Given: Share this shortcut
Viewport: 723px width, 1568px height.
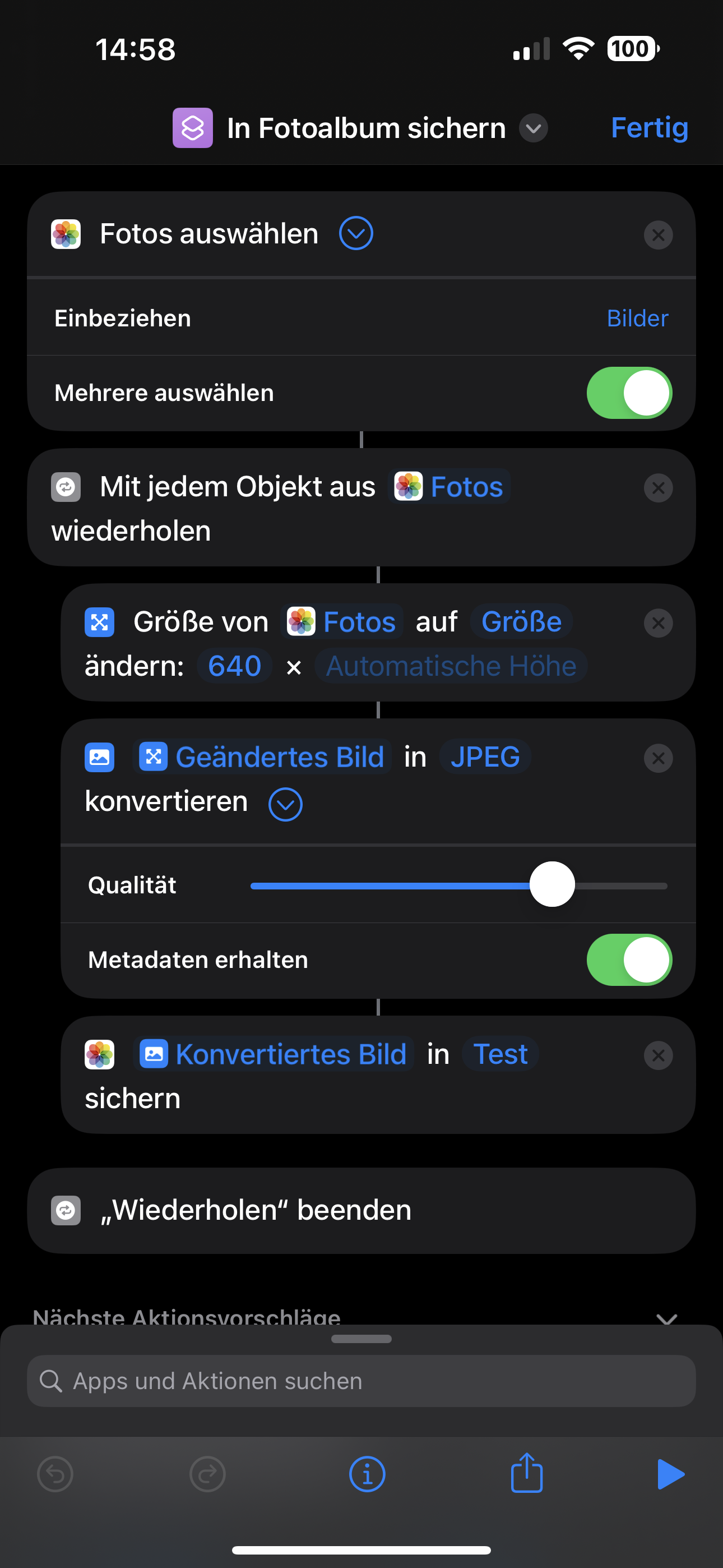Looking at the screenshot, I should click(526, 1473).
